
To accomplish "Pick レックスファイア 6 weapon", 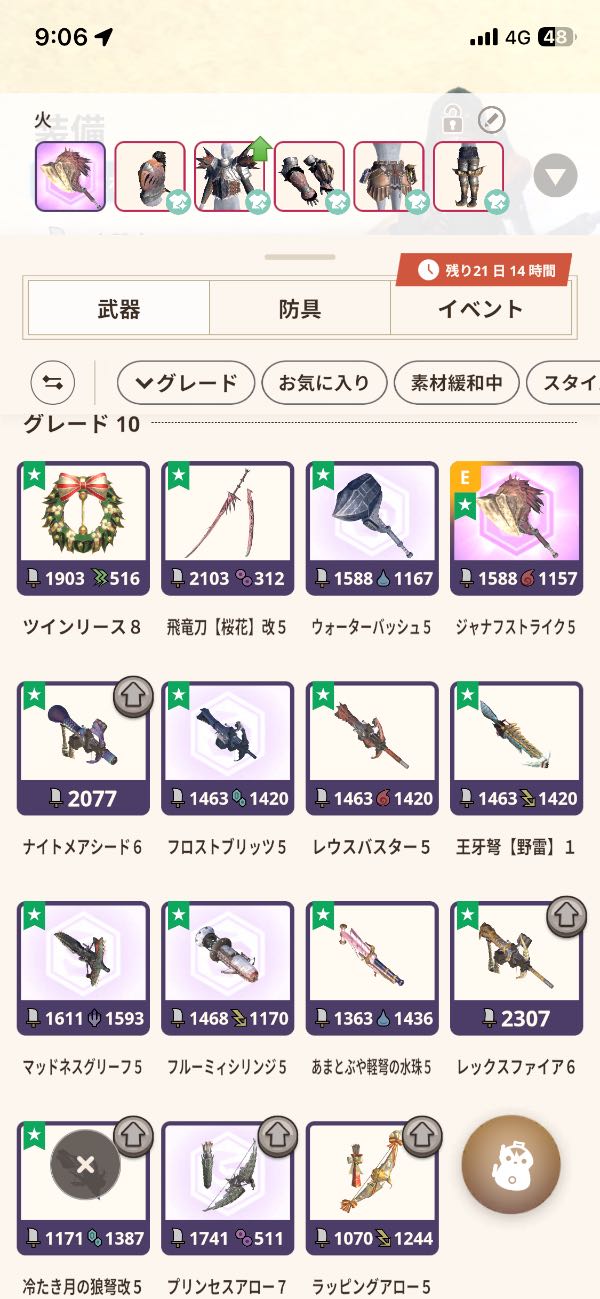I will pos(516,967).
